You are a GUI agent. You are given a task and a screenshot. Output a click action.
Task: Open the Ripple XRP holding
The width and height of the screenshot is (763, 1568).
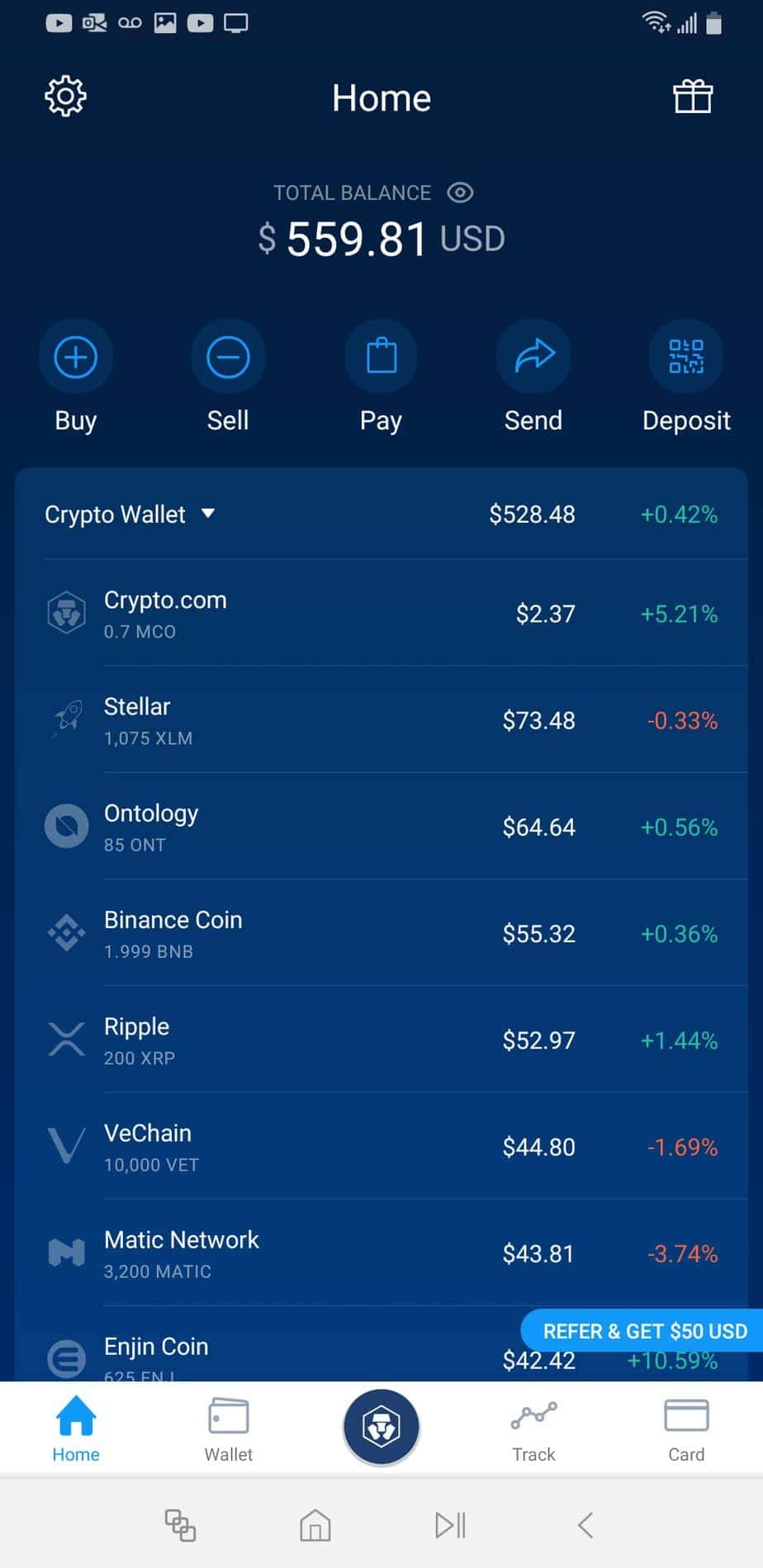(x=381, y=1040)
